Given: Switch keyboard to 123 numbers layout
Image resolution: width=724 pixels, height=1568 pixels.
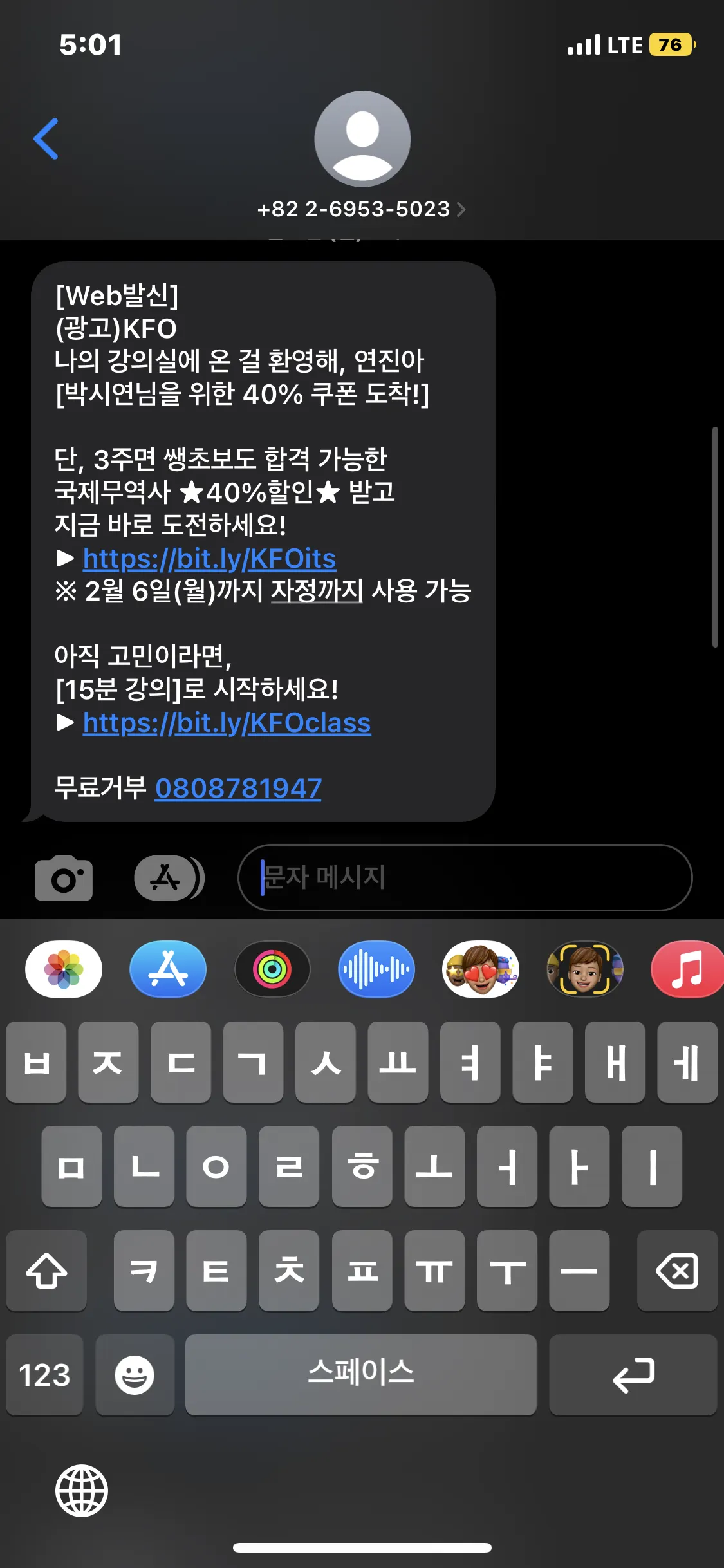Looking at the screenshot, I should [44, 1375].
